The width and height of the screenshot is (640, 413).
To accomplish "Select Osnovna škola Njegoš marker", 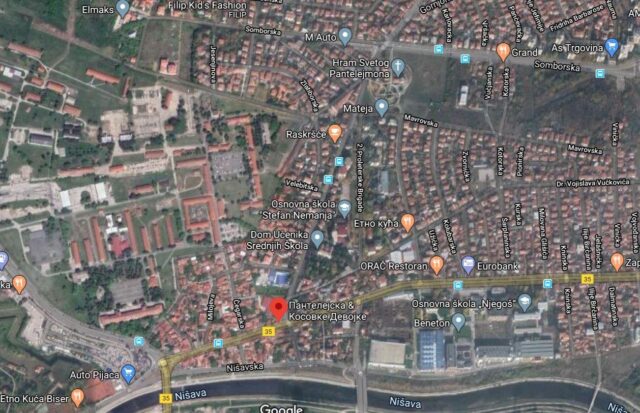I will (524, 301).
